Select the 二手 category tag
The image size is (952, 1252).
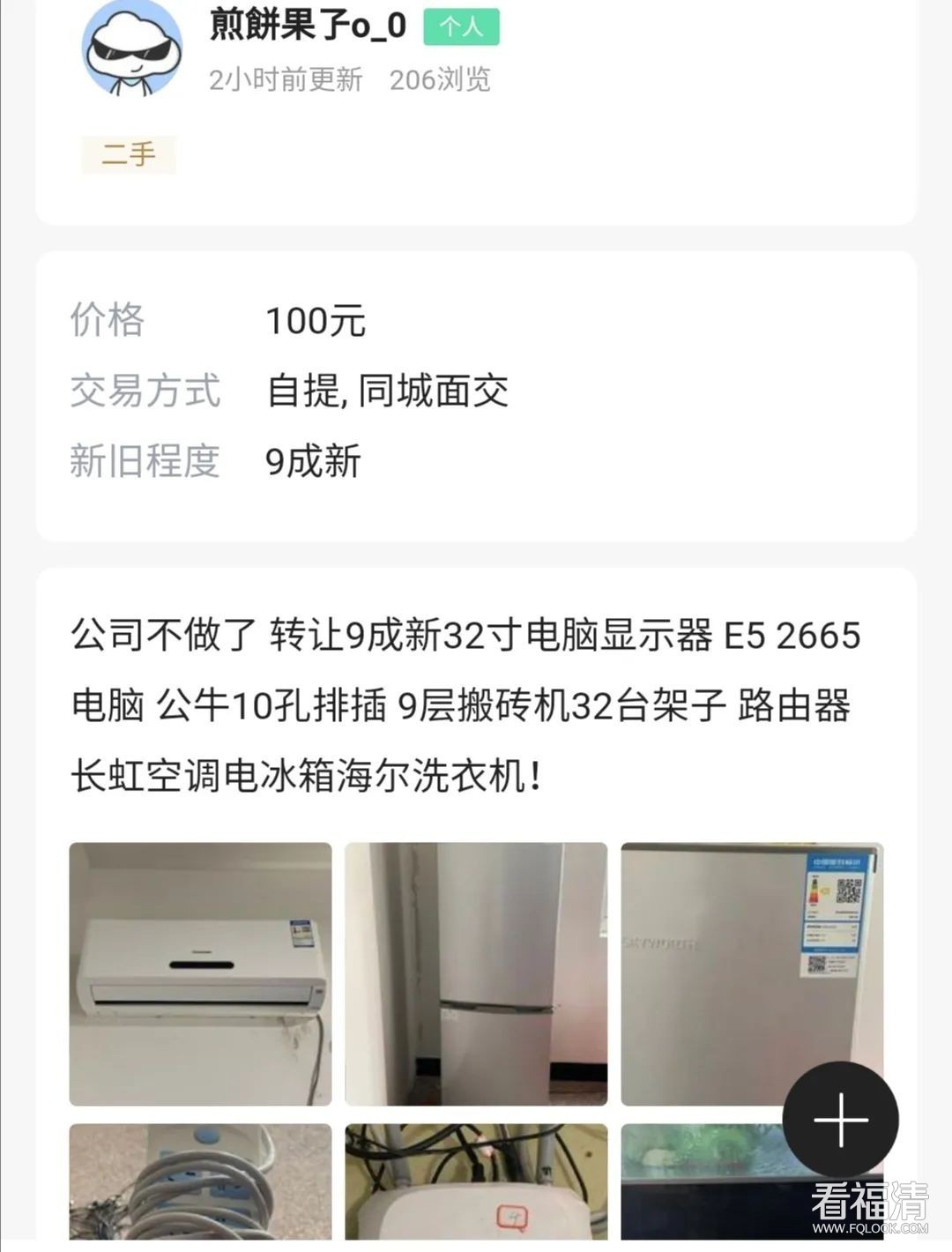pyautogui.click(x=129, y=155)
